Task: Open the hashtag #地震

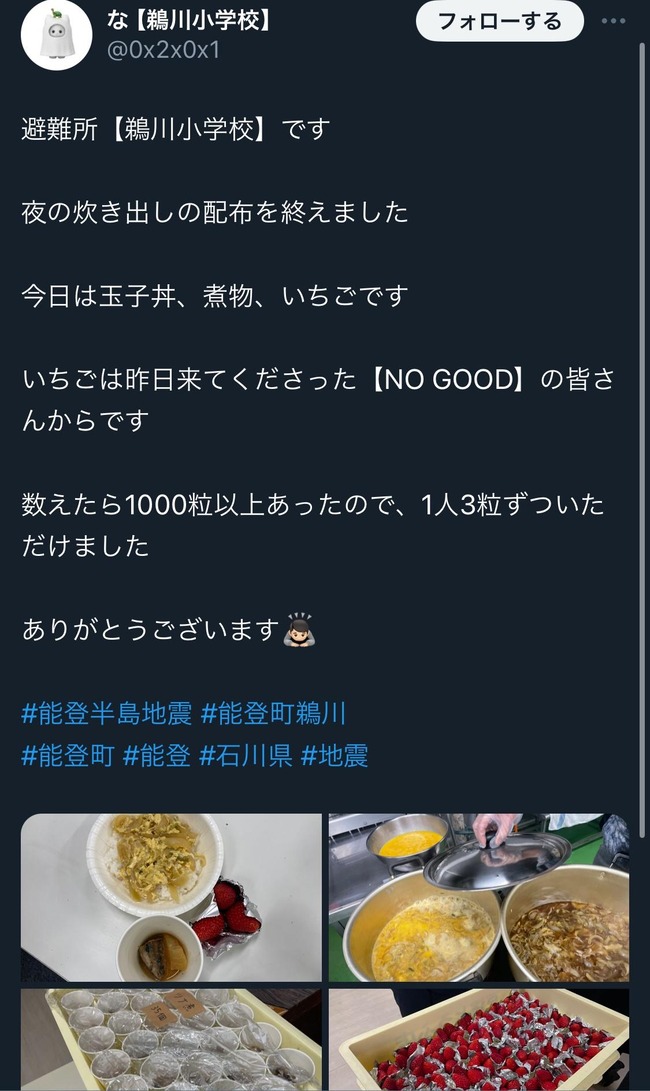Action: [x=335, y=755]
